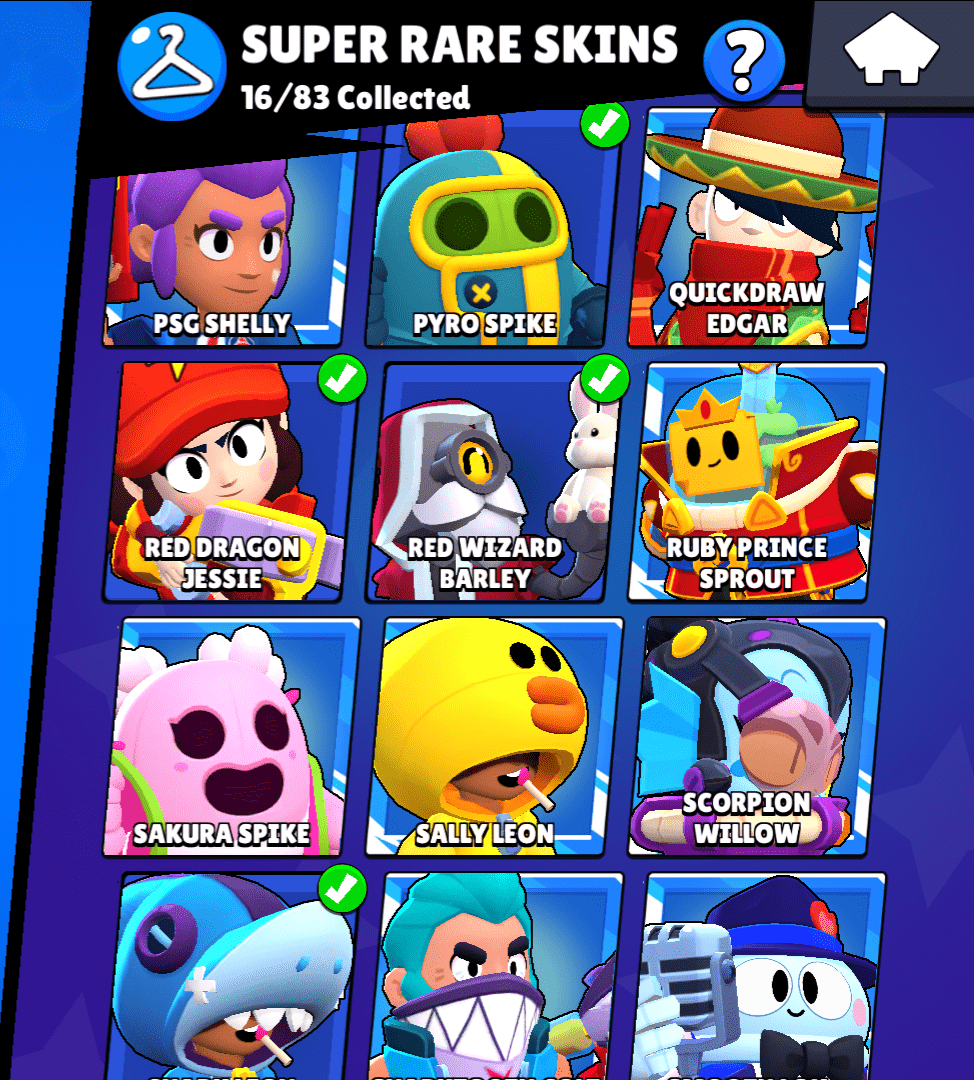Open the question mark help button
This screenshot has width=974, height=1080.
tap(742, 62)
